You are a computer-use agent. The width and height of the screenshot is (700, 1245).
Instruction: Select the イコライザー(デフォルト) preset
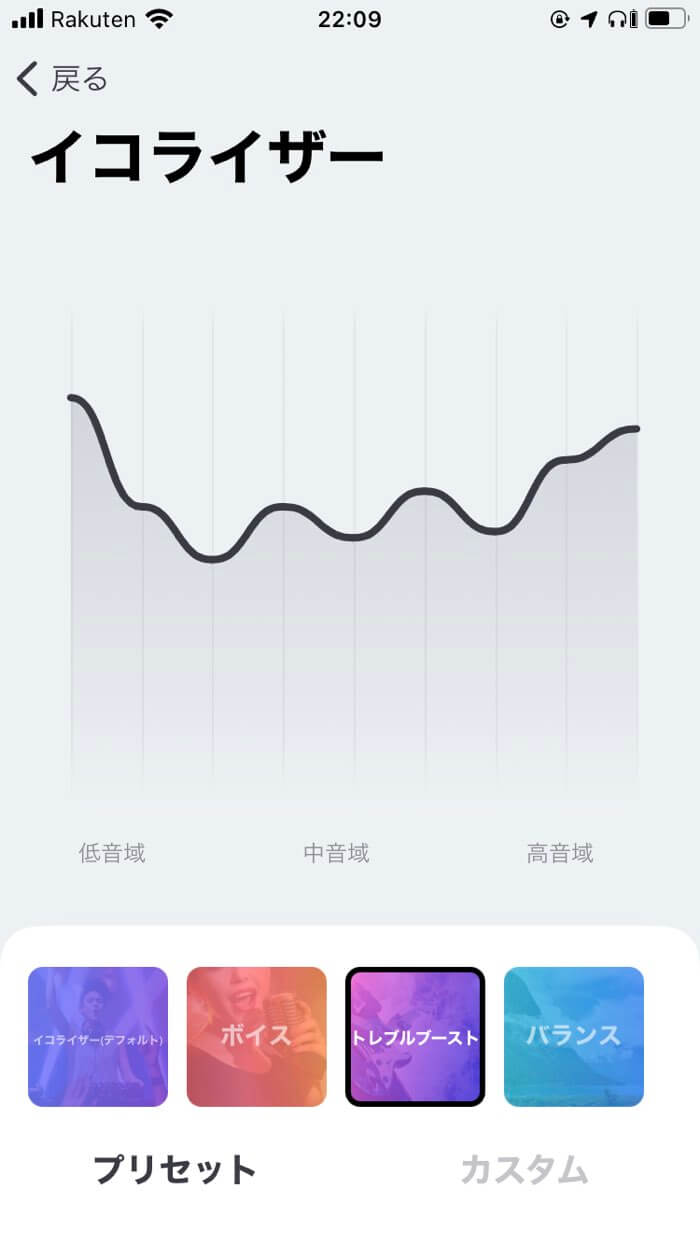click(x=98, y=1037)
